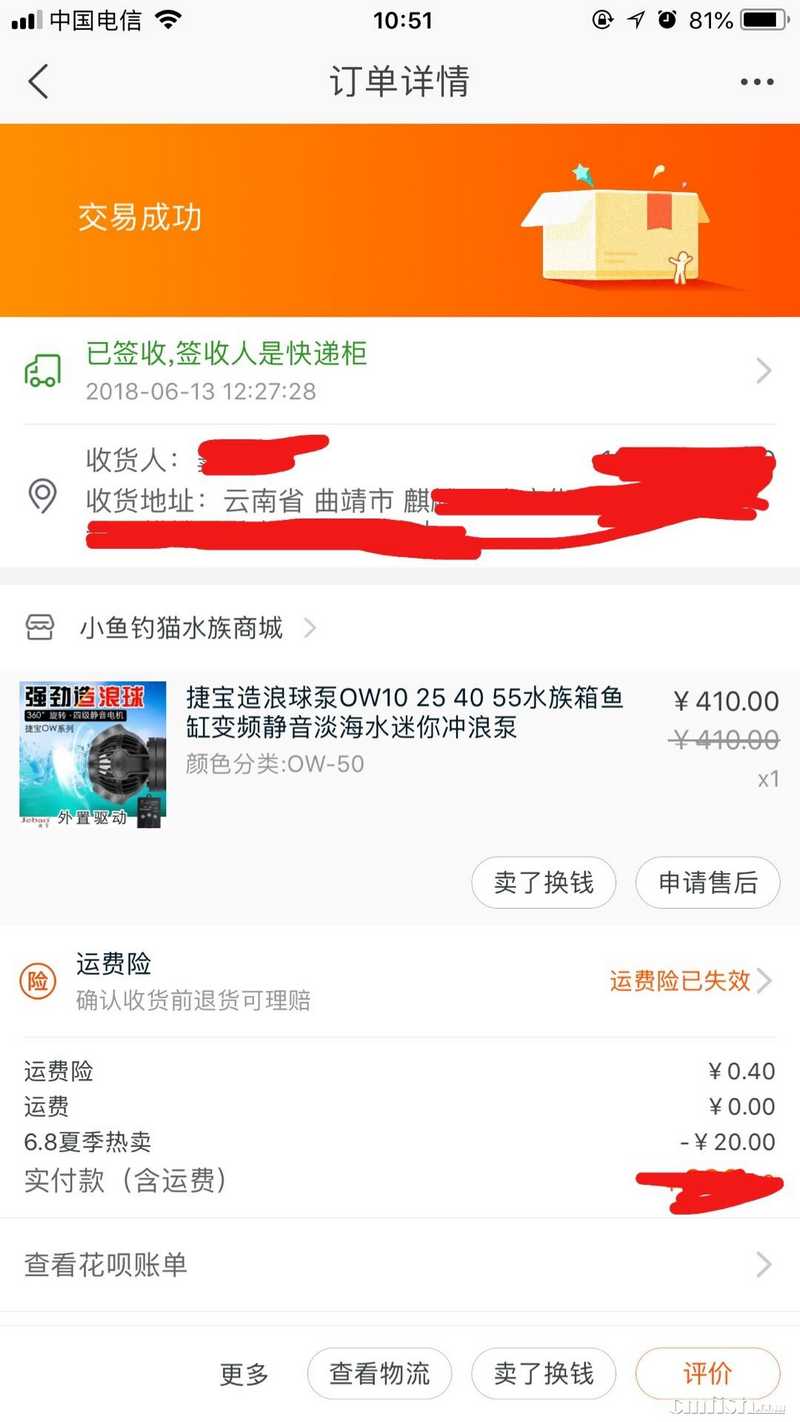Tap the back arrow icon
The width and height of the screenshot is (800, 1422).
38,82
